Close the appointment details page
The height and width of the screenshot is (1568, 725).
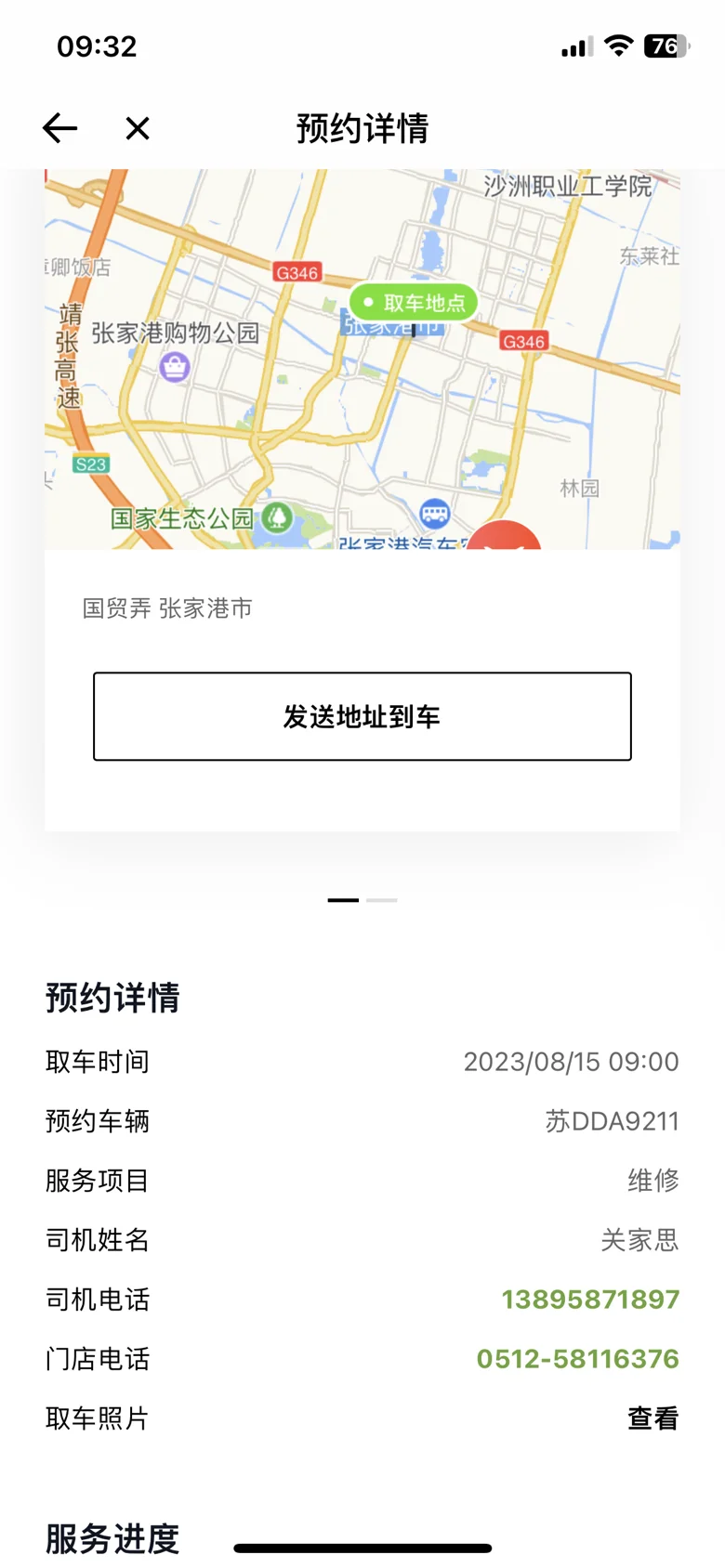click(138, 128)
